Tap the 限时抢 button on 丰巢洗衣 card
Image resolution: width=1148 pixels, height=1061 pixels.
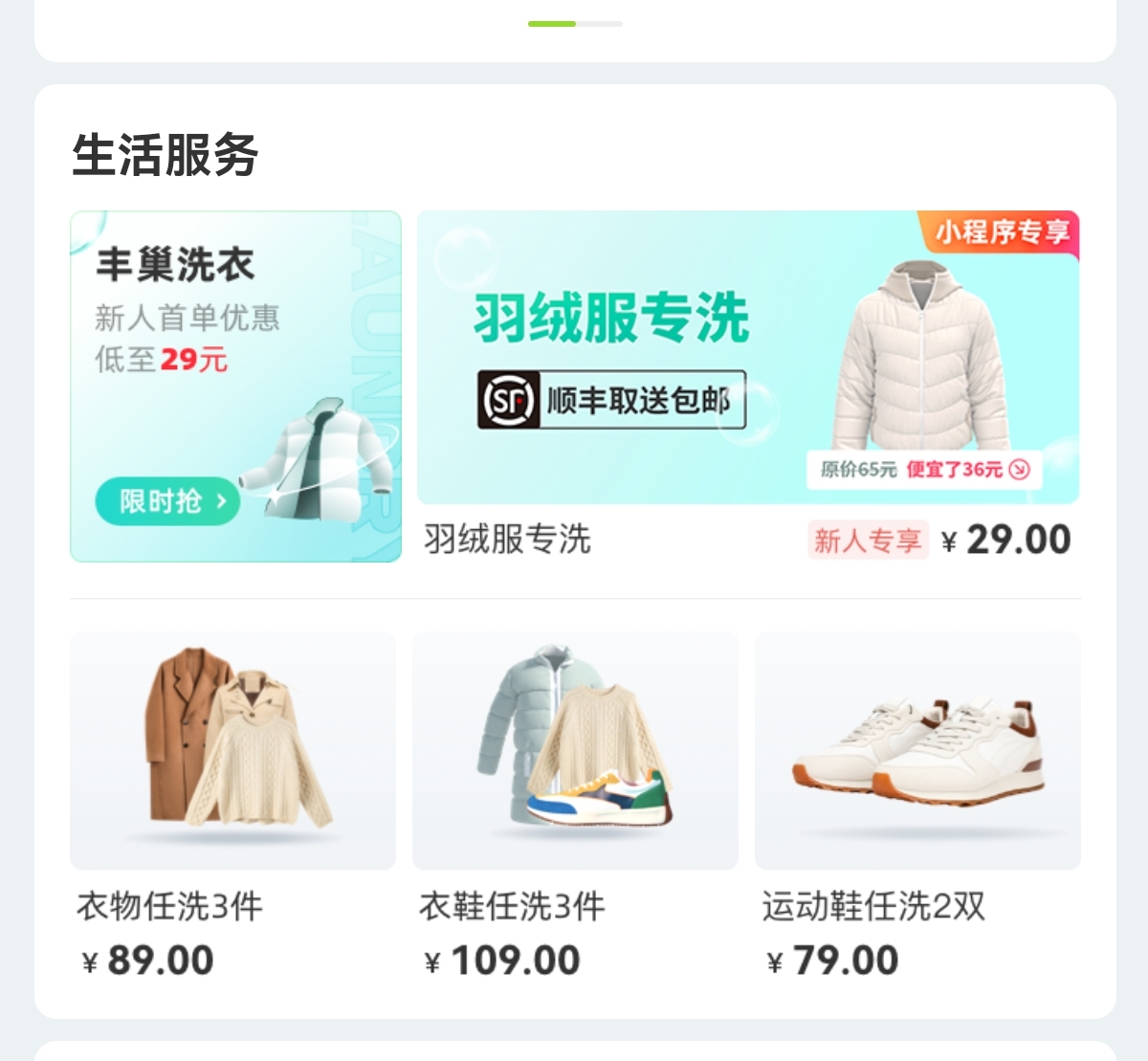166,501
